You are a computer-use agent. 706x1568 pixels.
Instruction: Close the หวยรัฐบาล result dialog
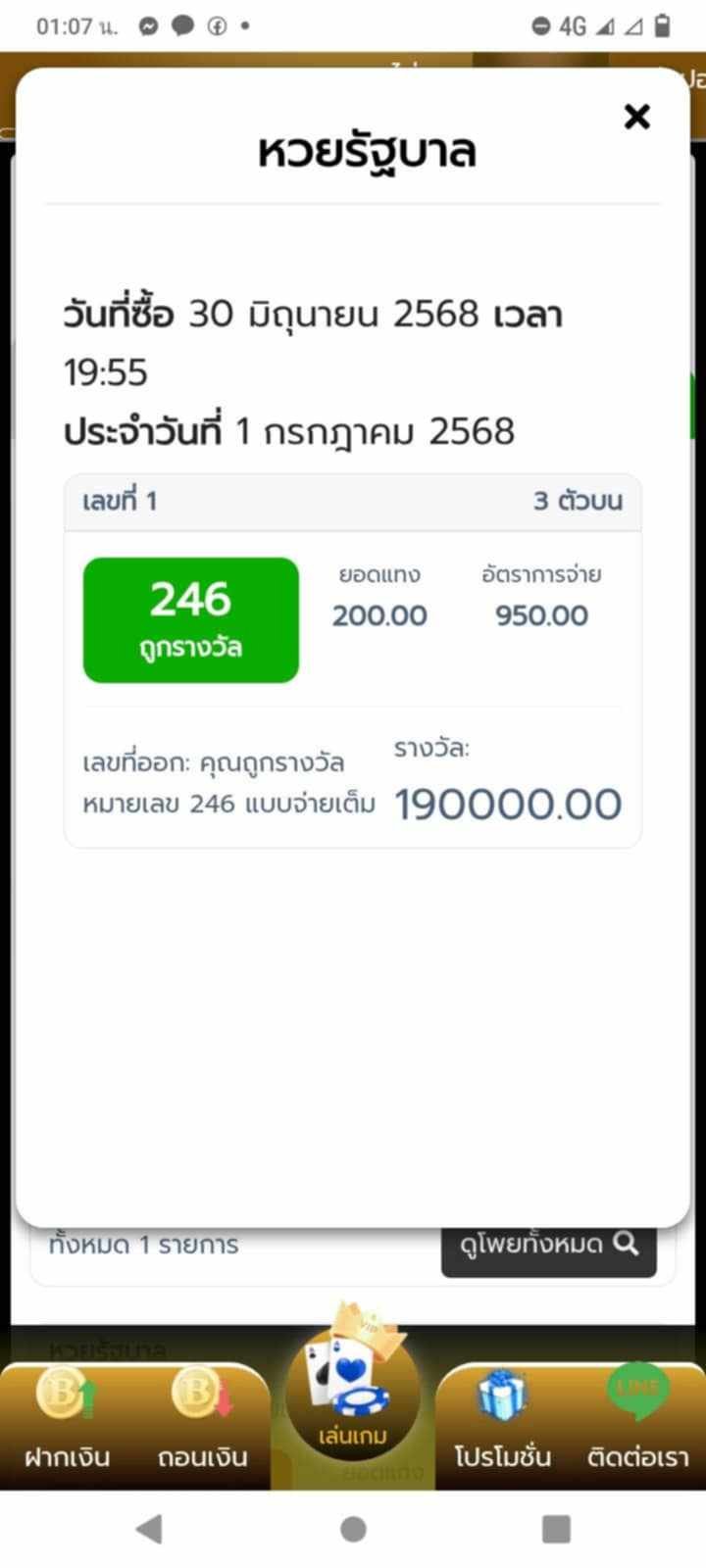tap(636, 118)
